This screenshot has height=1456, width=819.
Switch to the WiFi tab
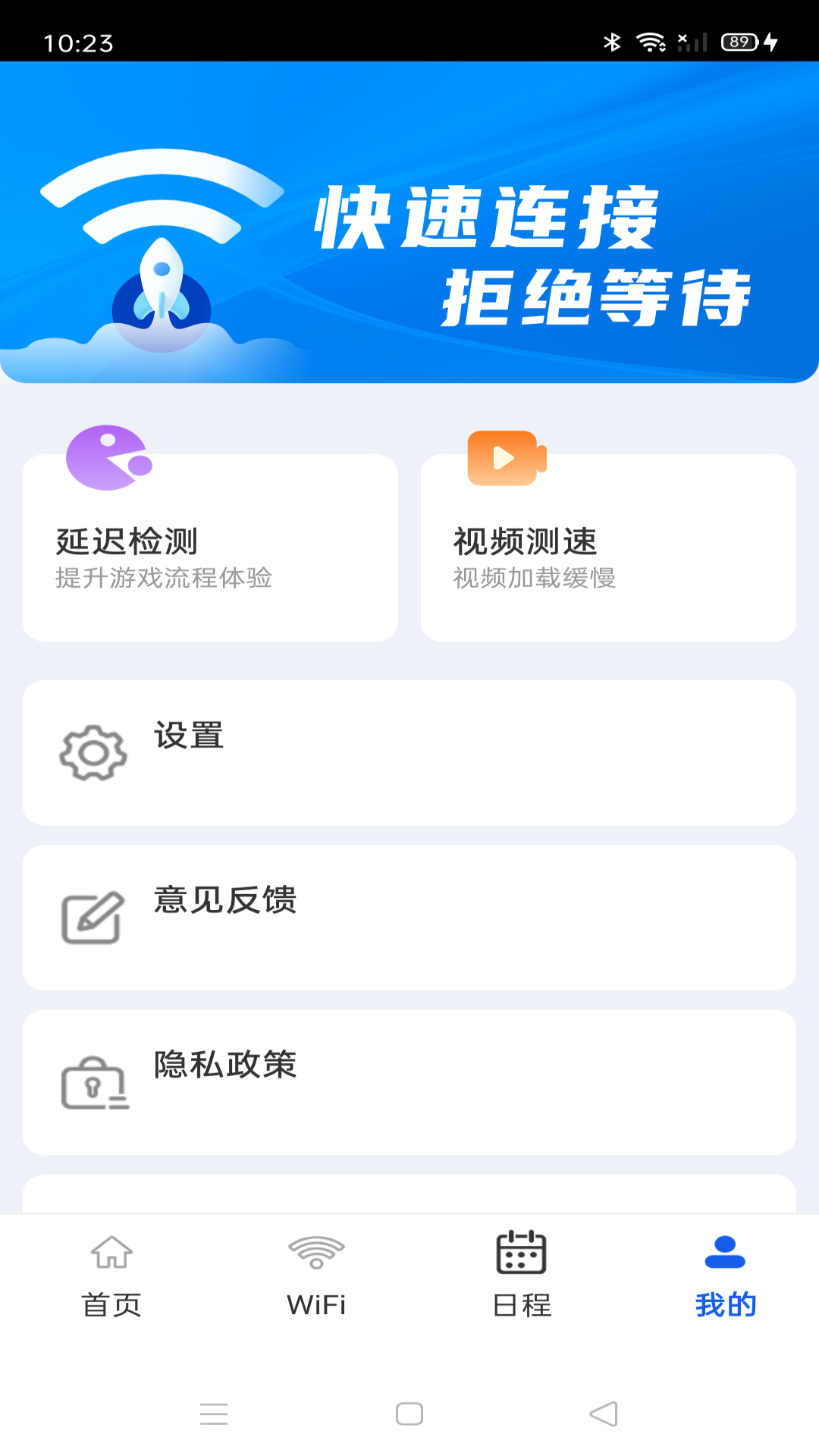316,1274
